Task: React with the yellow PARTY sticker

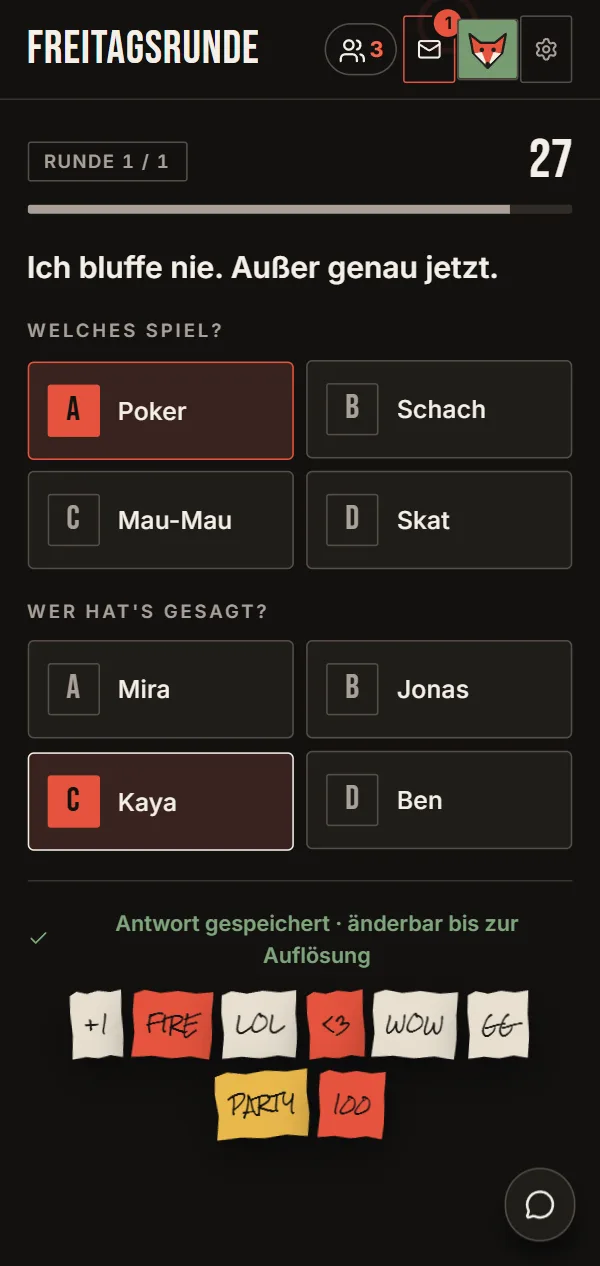Action: click(262, 1105)
